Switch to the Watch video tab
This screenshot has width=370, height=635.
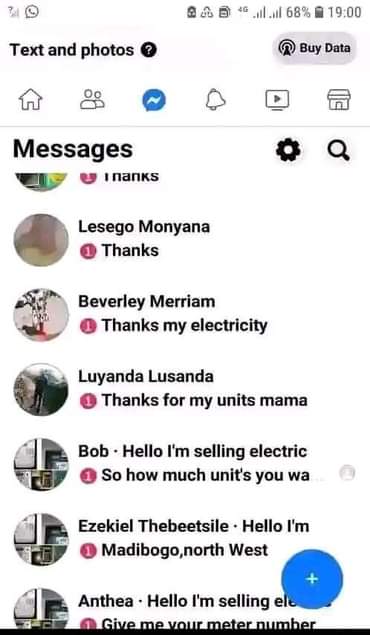coord(277,100)
